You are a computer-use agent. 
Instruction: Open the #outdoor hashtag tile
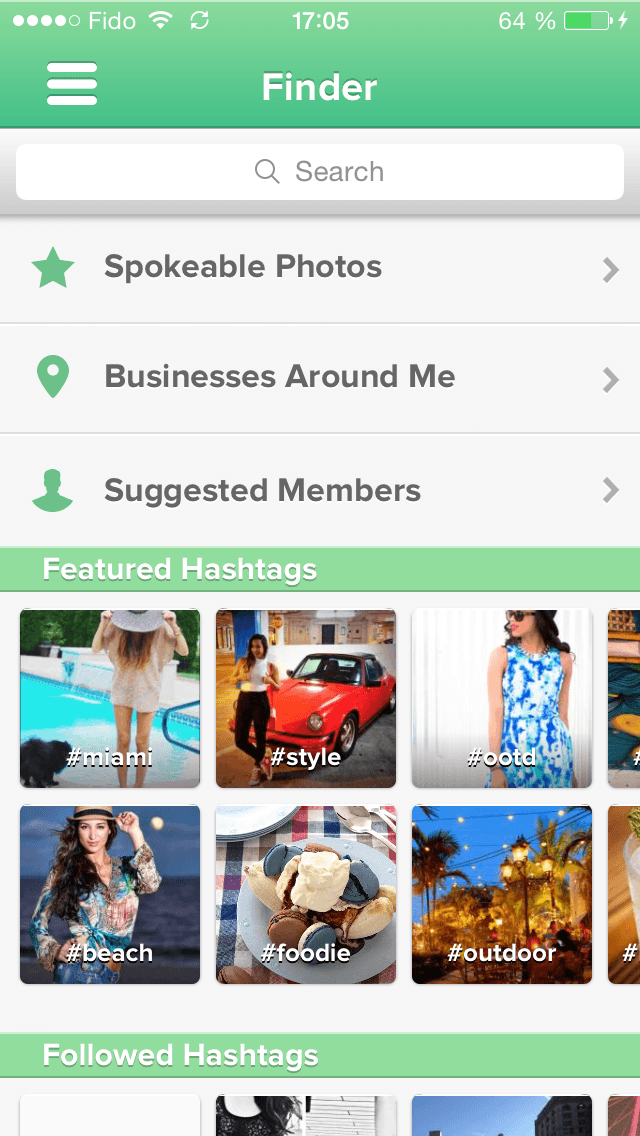coord(502,894)
